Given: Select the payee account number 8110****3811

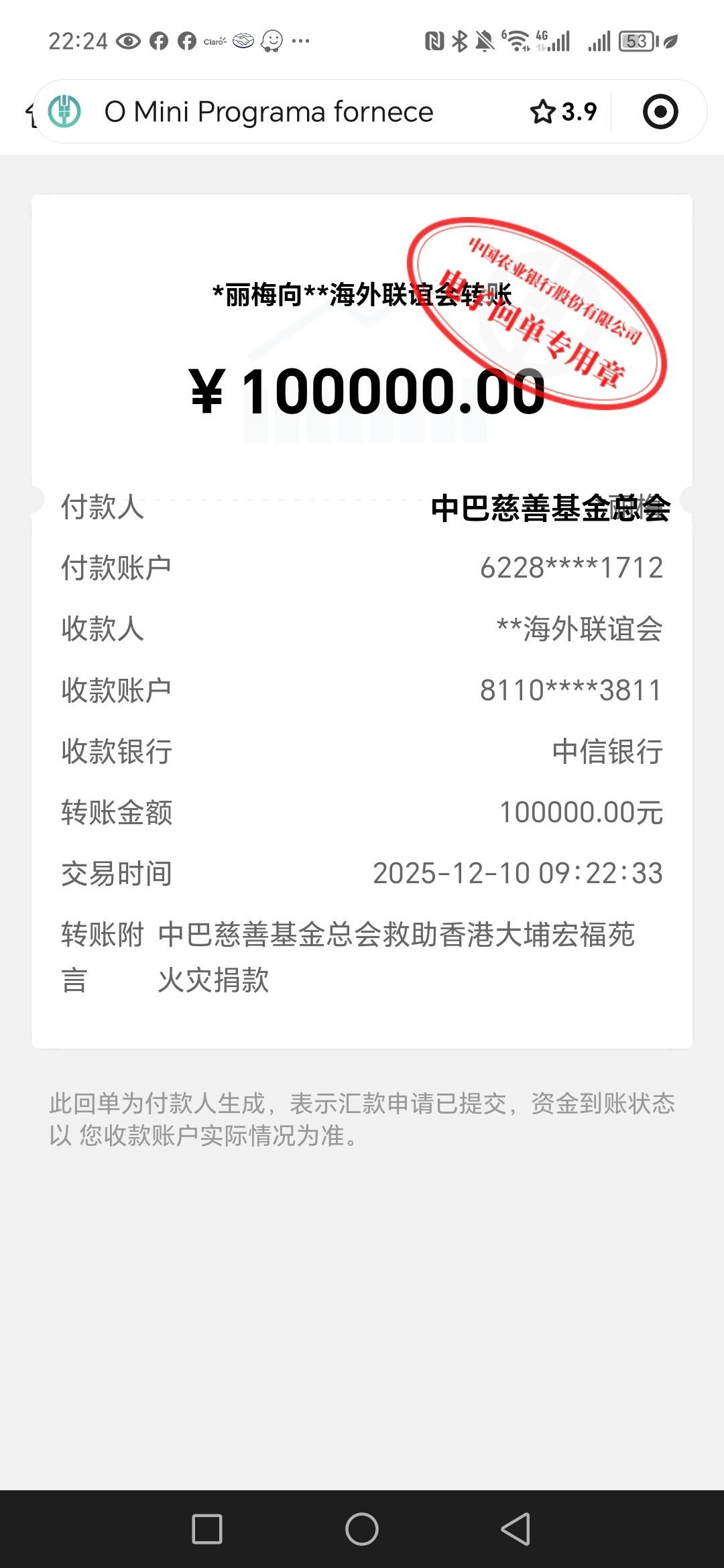Looking at the screenshot, I should click(570, 689).
